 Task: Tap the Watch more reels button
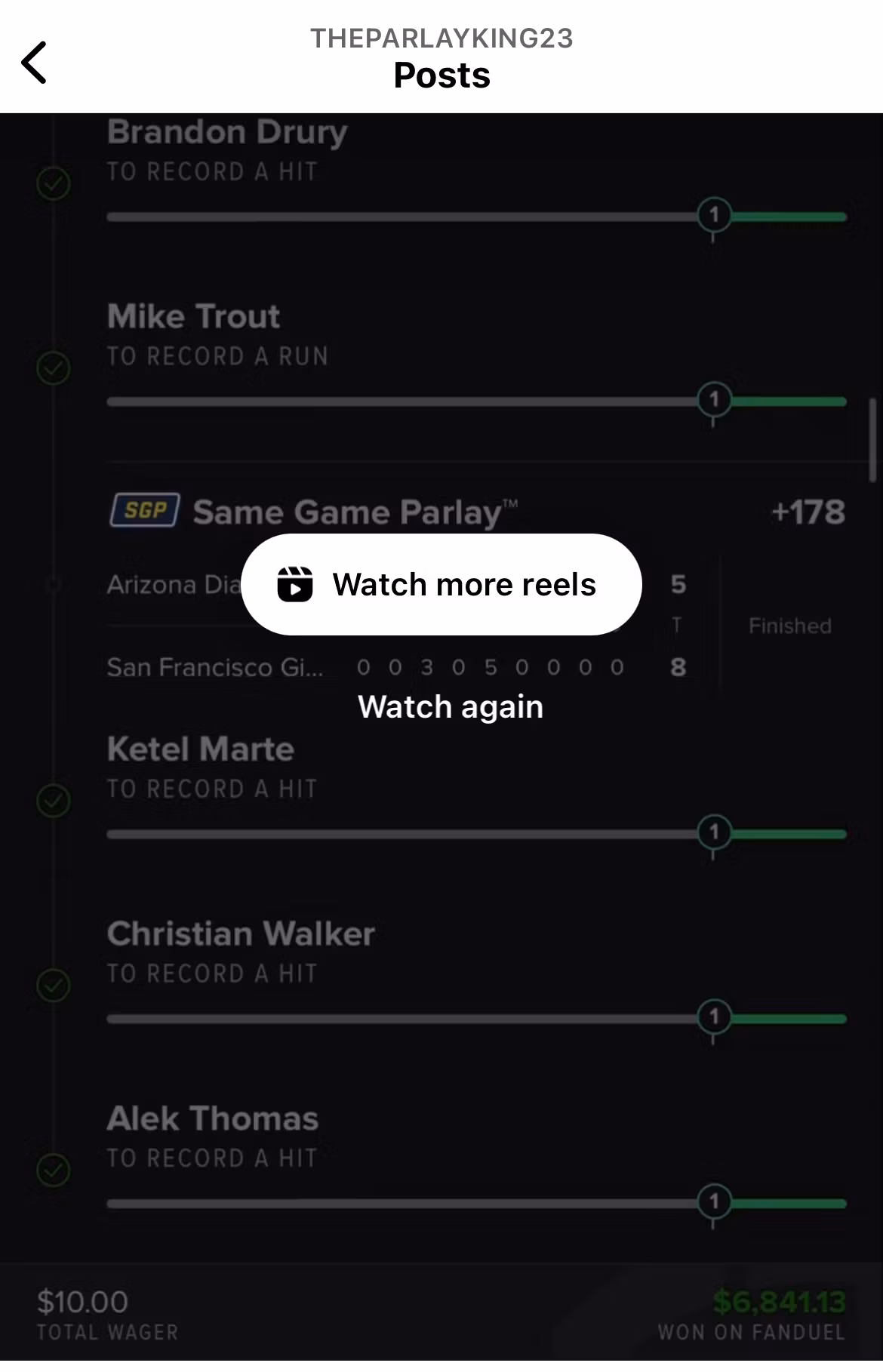[x=441, y=584]
